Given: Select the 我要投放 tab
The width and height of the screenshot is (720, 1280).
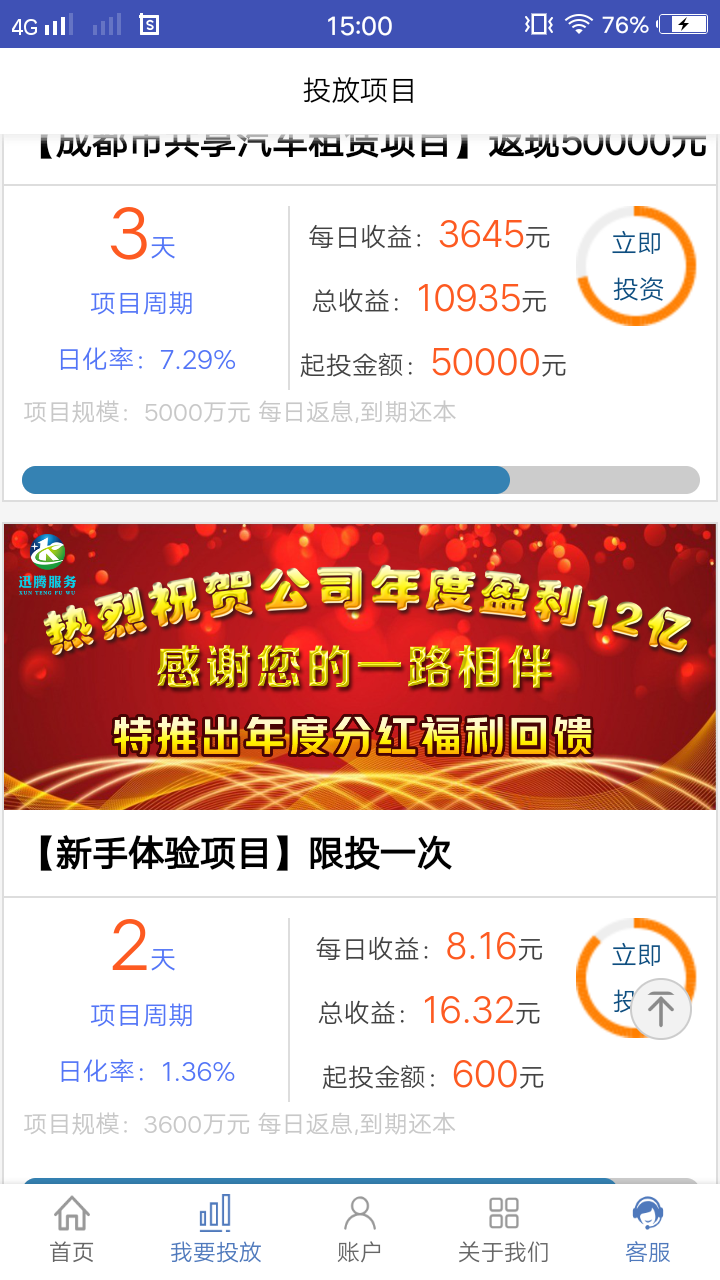Looking at the screenshot, I should pos(216,1230).
